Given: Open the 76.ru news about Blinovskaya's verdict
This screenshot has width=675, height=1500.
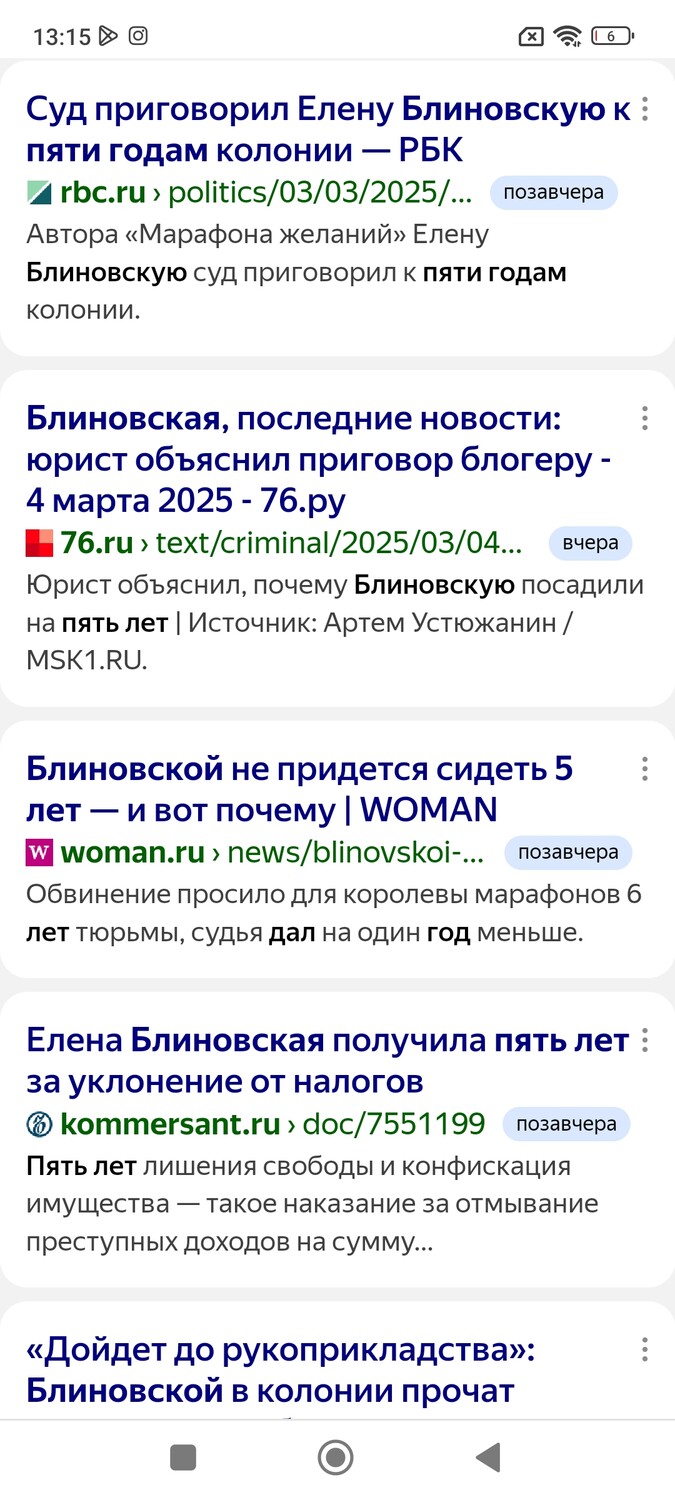Looking at the screenshot, I should pyautogui.click(x=318, y=458).
